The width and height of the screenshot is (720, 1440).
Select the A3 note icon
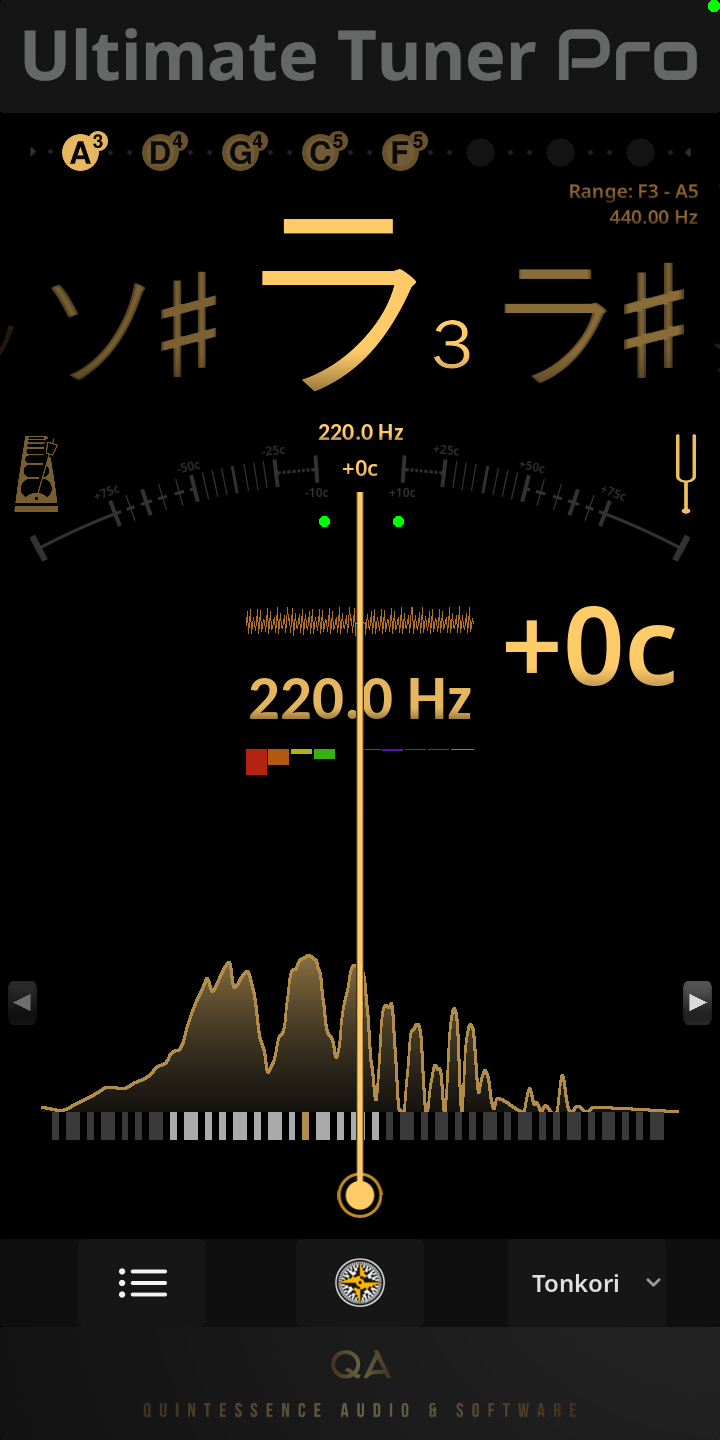80,152
